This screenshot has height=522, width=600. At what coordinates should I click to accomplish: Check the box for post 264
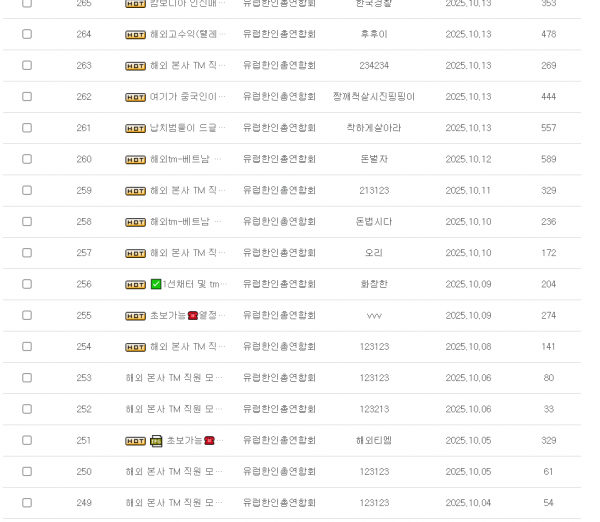tap(27, 34)
